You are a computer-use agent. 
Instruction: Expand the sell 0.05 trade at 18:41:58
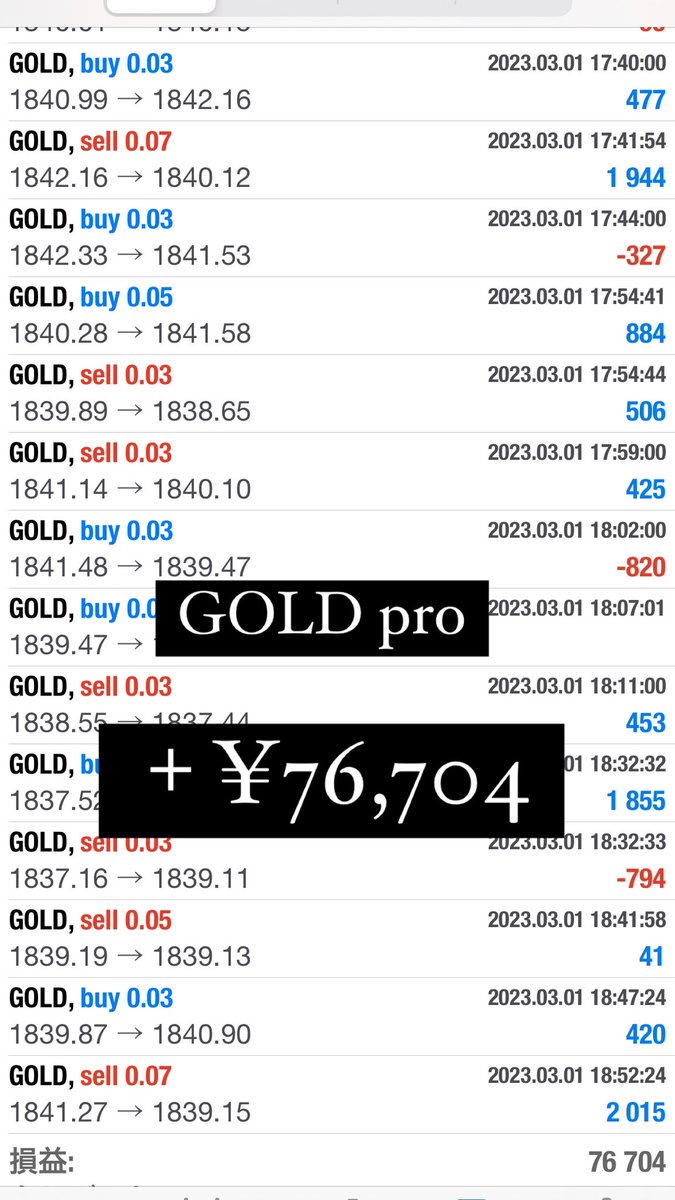[337, 939]
